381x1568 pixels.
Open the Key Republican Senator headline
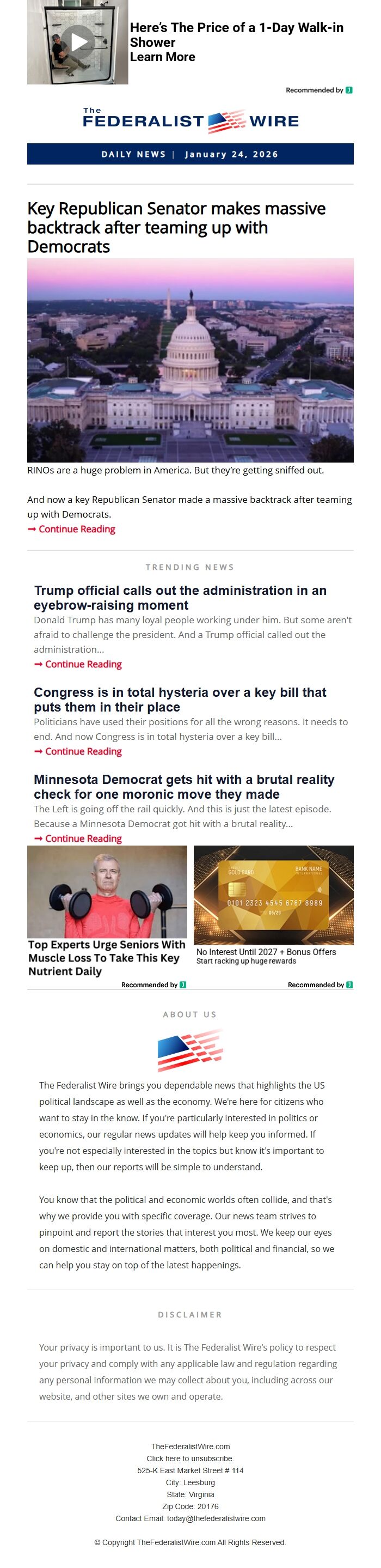pos(176,228)
